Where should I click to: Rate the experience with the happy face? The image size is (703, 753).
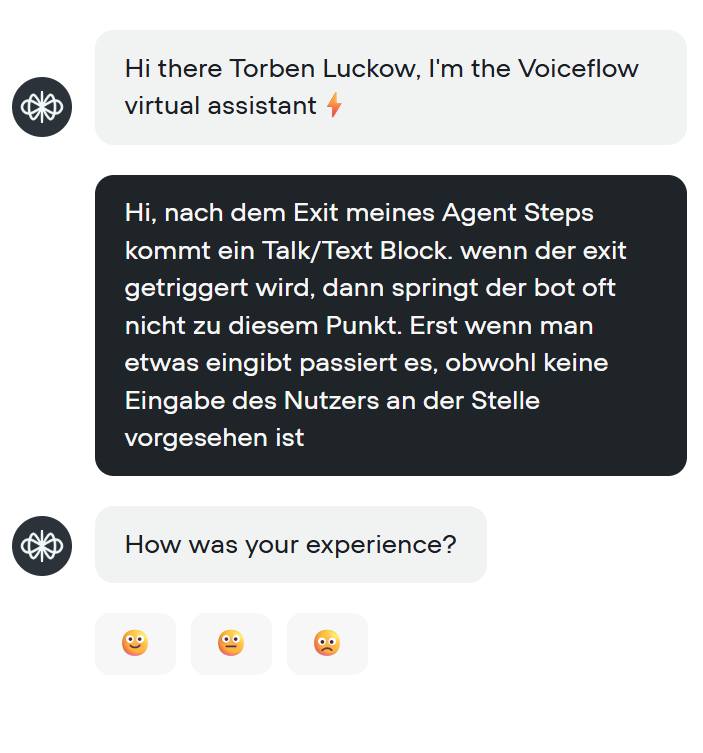point(135,643)
